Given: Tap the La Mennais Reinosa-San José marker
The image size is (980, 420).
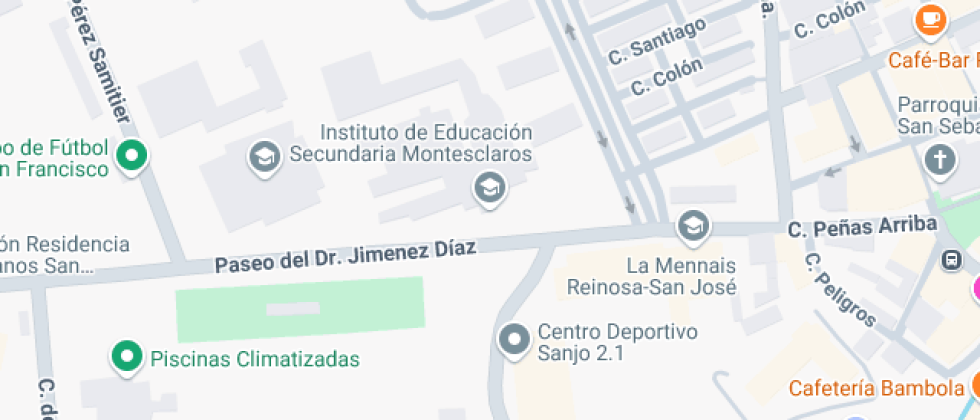Looking at the screenshot, I should 692,228.
